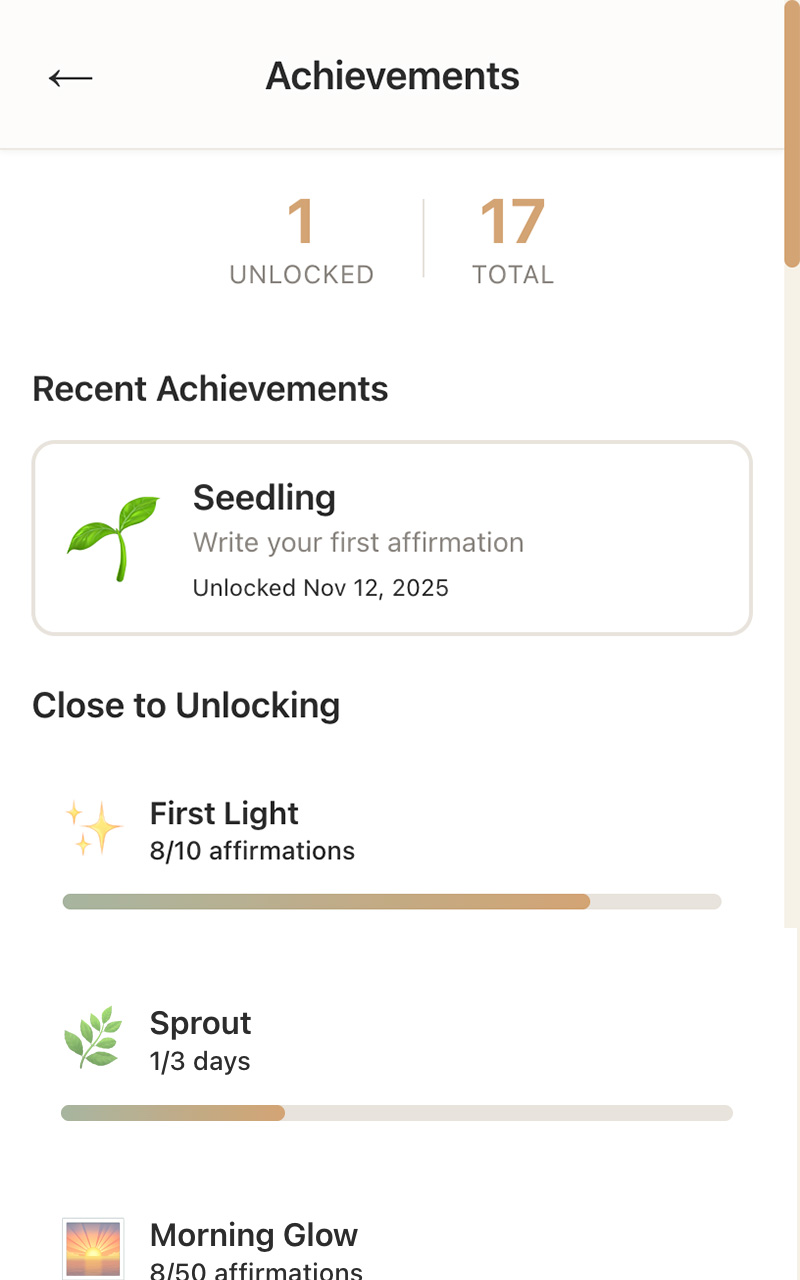Open the Write your first affirmation description
The width and height of the screenshot is (800, 1280).
[358, 542]
